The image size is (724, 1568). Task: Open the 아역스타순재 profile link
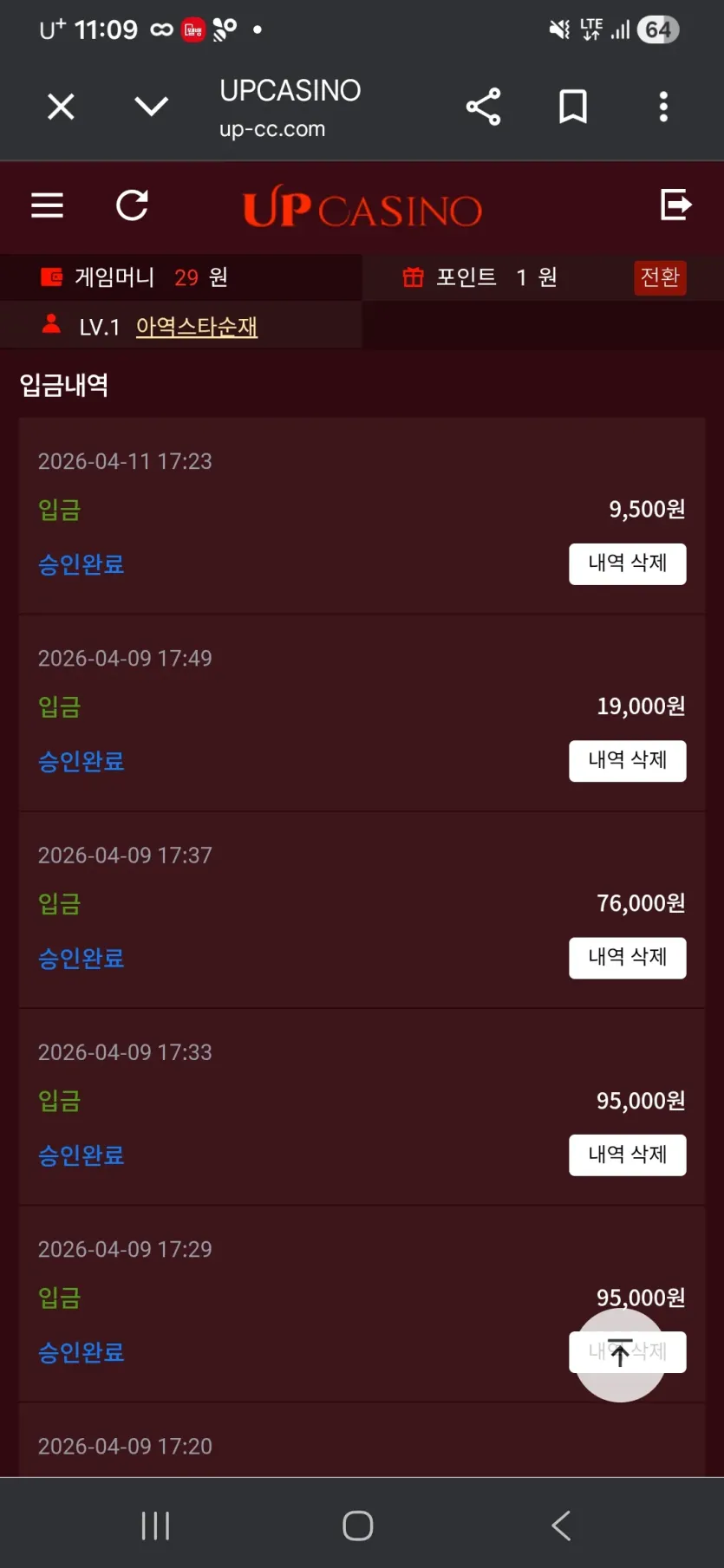pos(197,327)
